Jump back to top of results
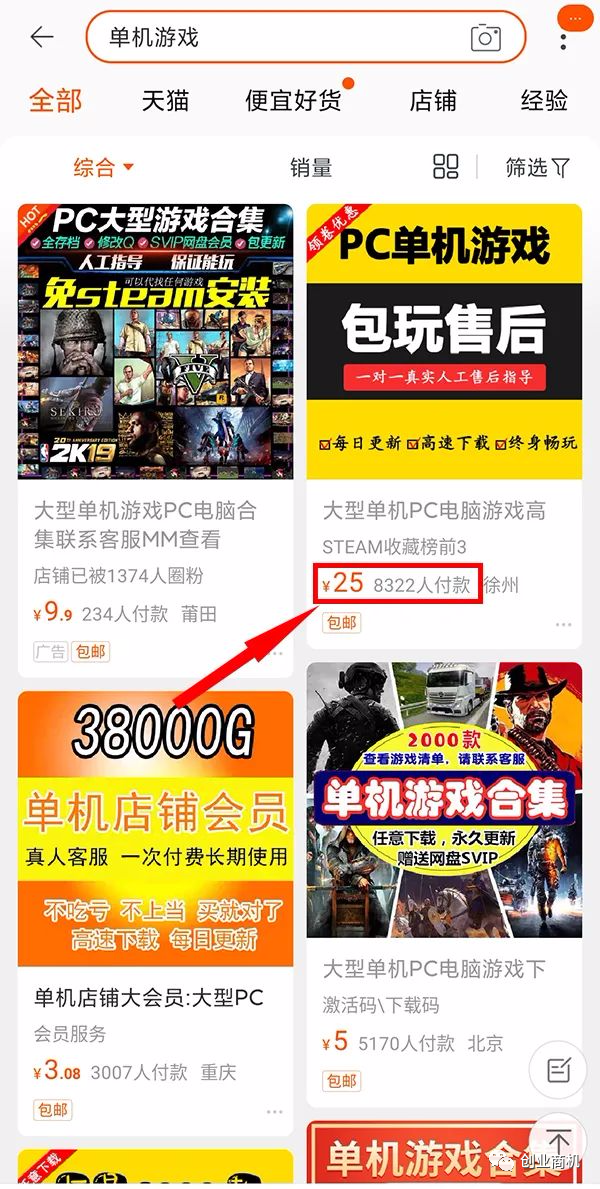The height and width of the screenshot is (1189, 600). (558, 1142)
